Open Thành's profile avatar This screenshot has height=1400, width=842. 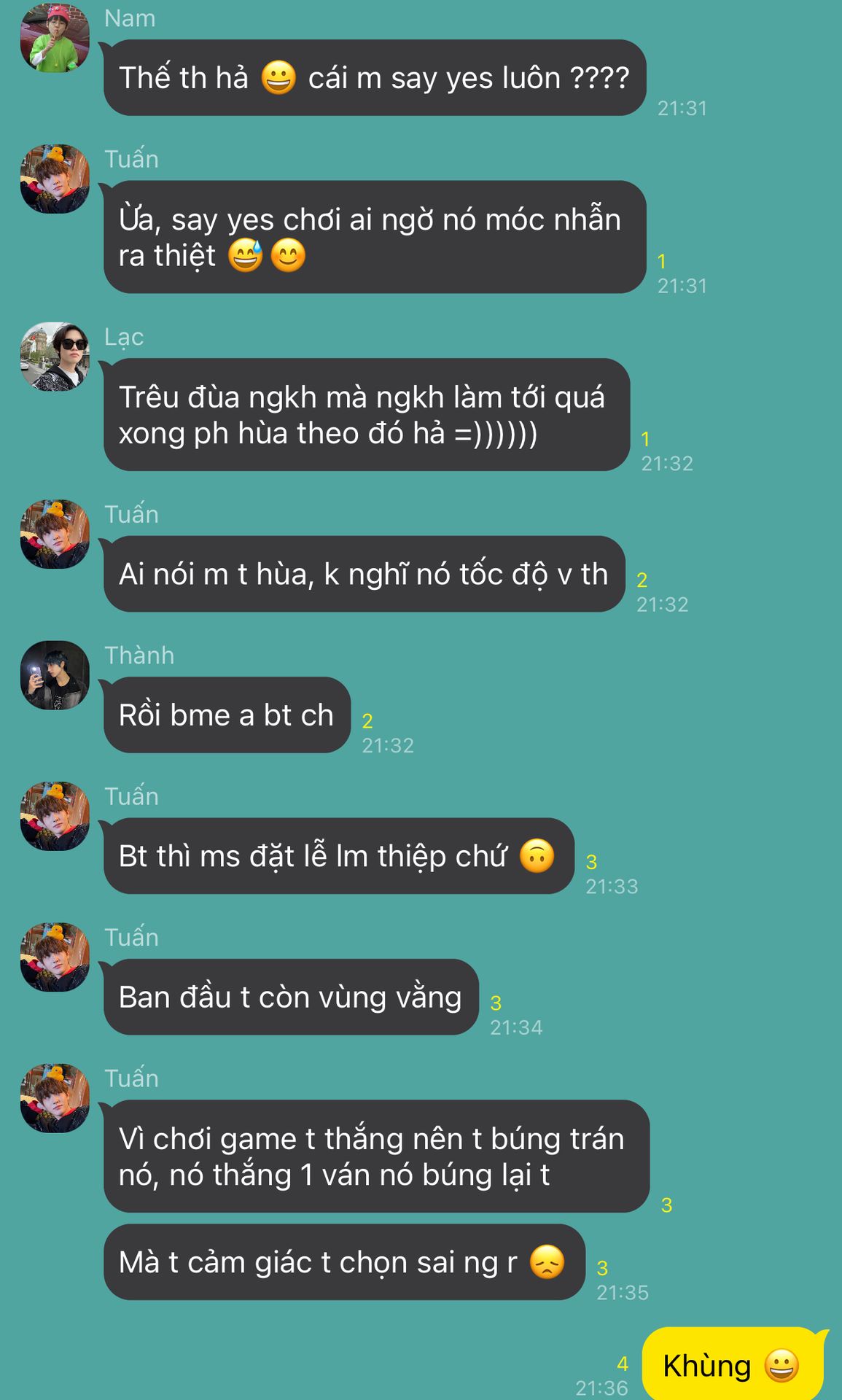click(55, 675)
